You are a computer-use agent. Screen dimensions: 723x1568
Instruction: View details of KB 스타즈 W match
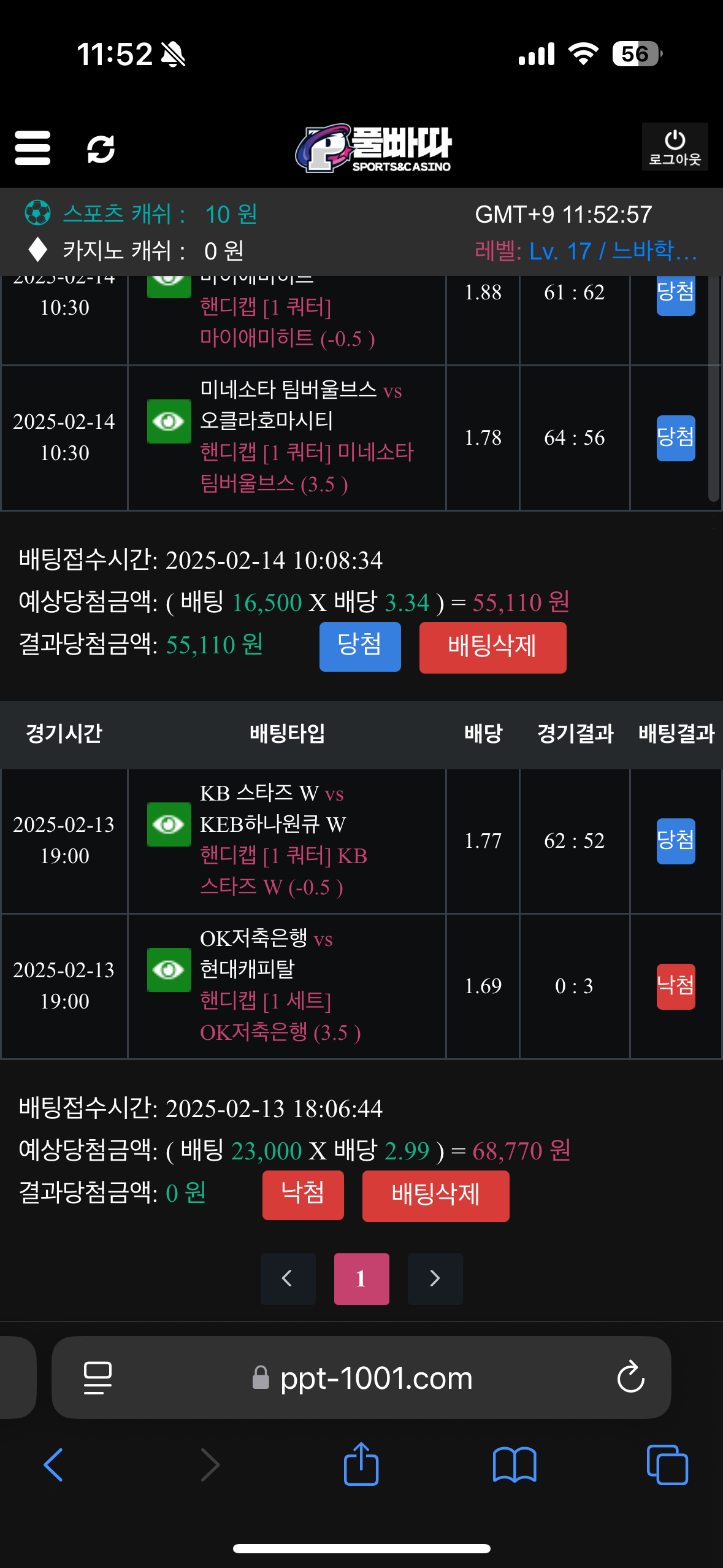(x=169, y=824)
